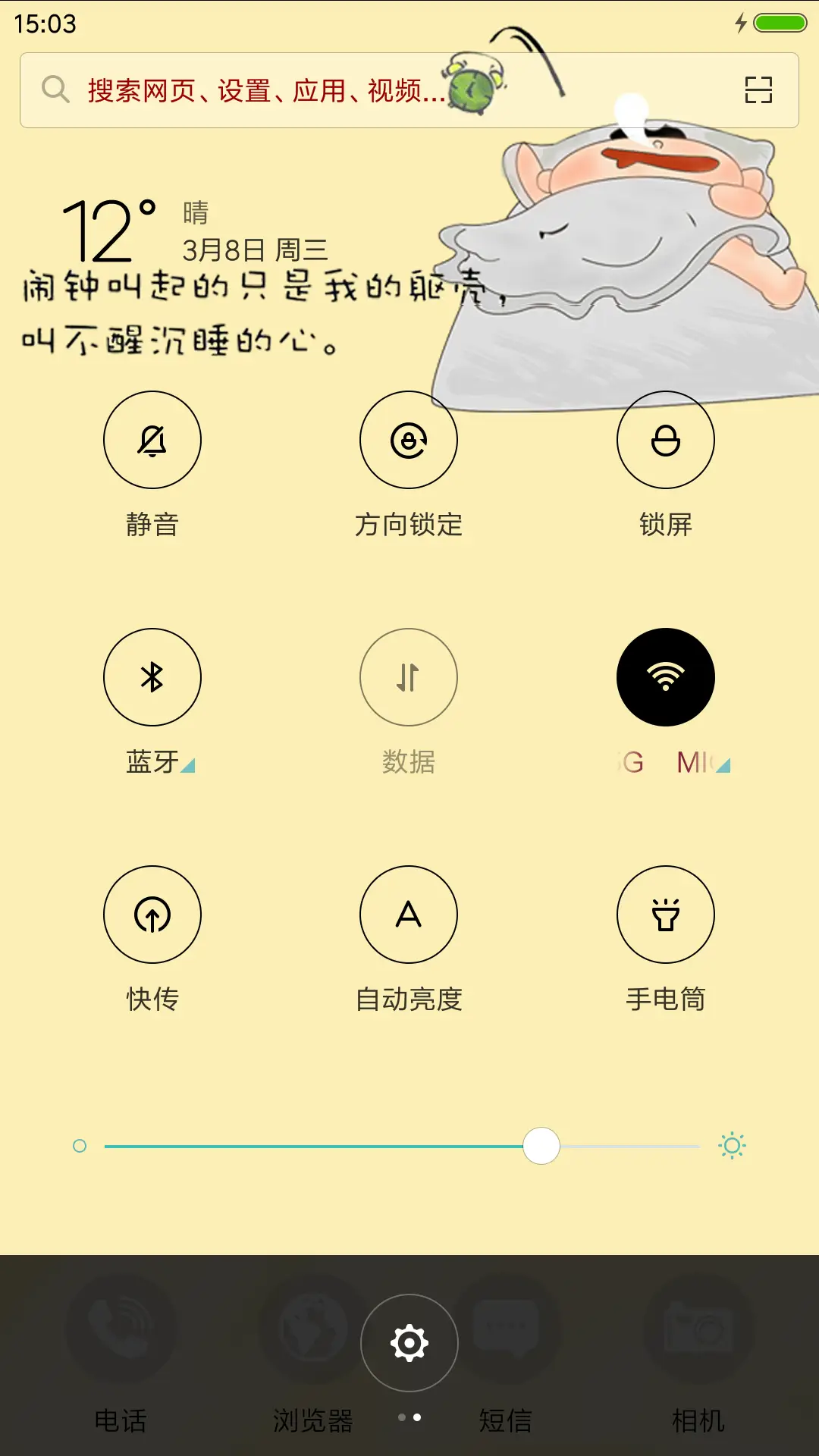Viewport: 819px width, 1456px height.
Task: Enable mobile data (数据)
Action: pos(409,677)
